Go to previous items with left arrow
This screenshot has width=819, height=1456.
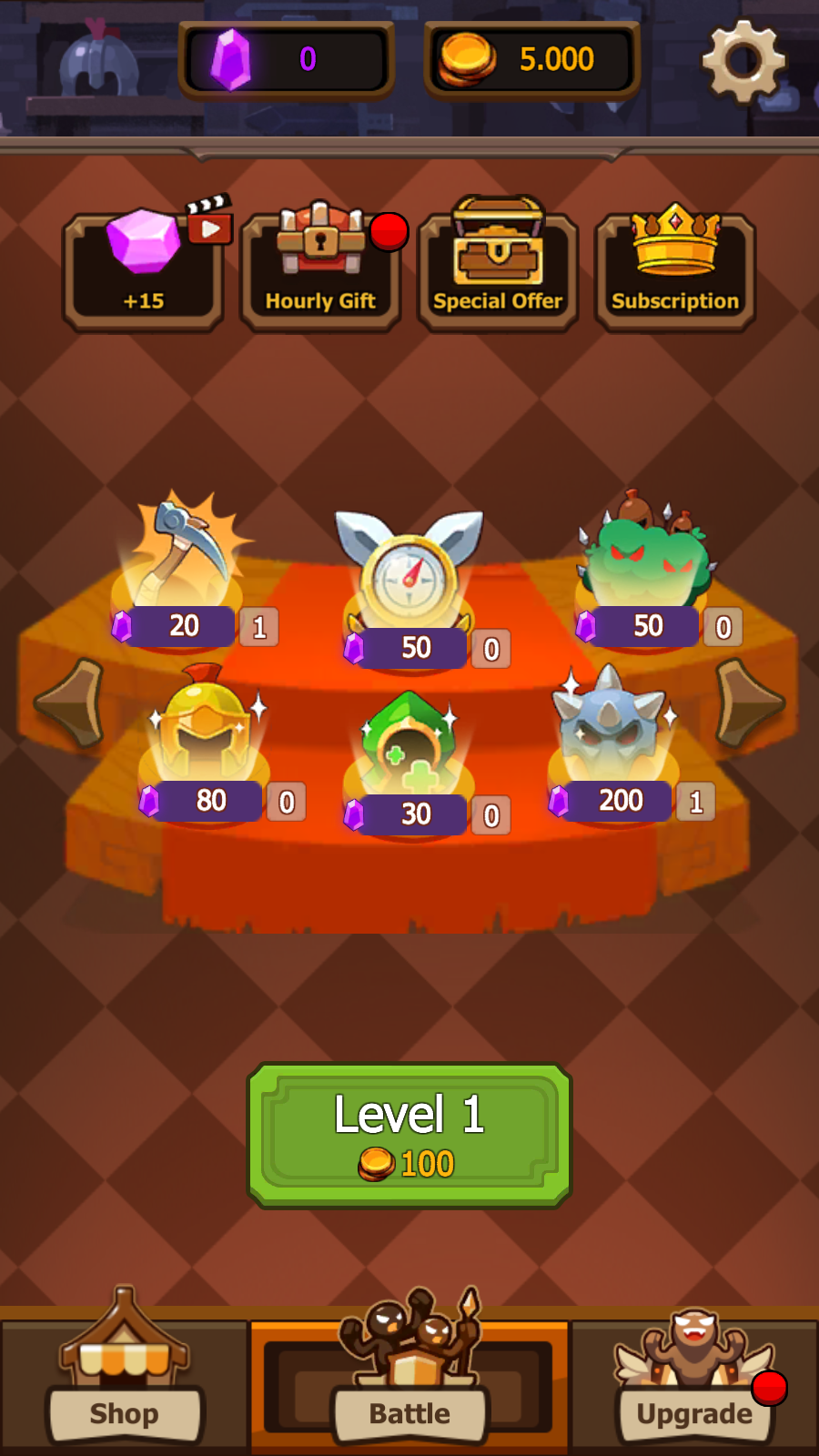71,703
